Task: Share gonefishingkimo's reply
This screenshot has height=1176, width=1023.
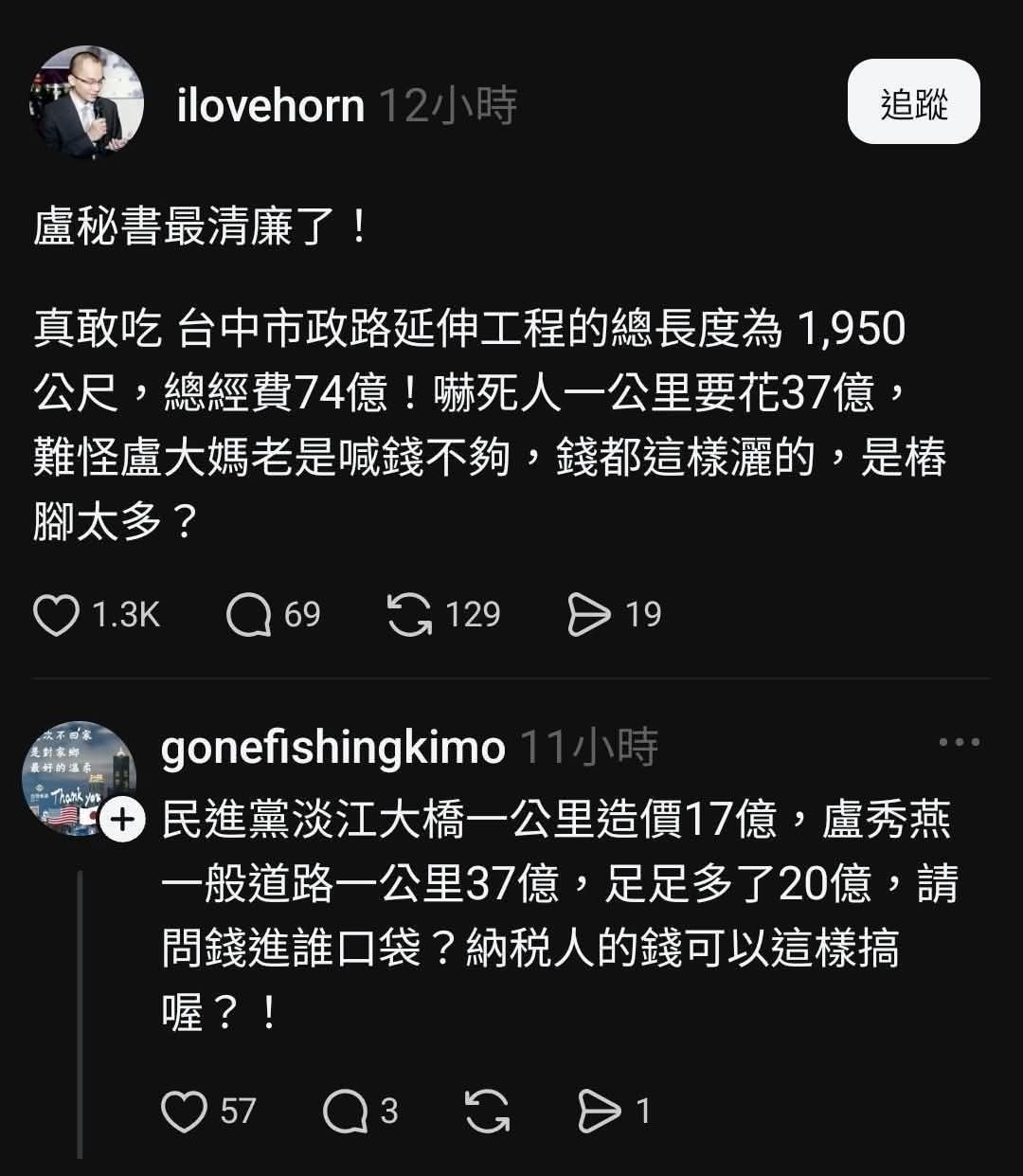Action: click(x=600, y=1111)
